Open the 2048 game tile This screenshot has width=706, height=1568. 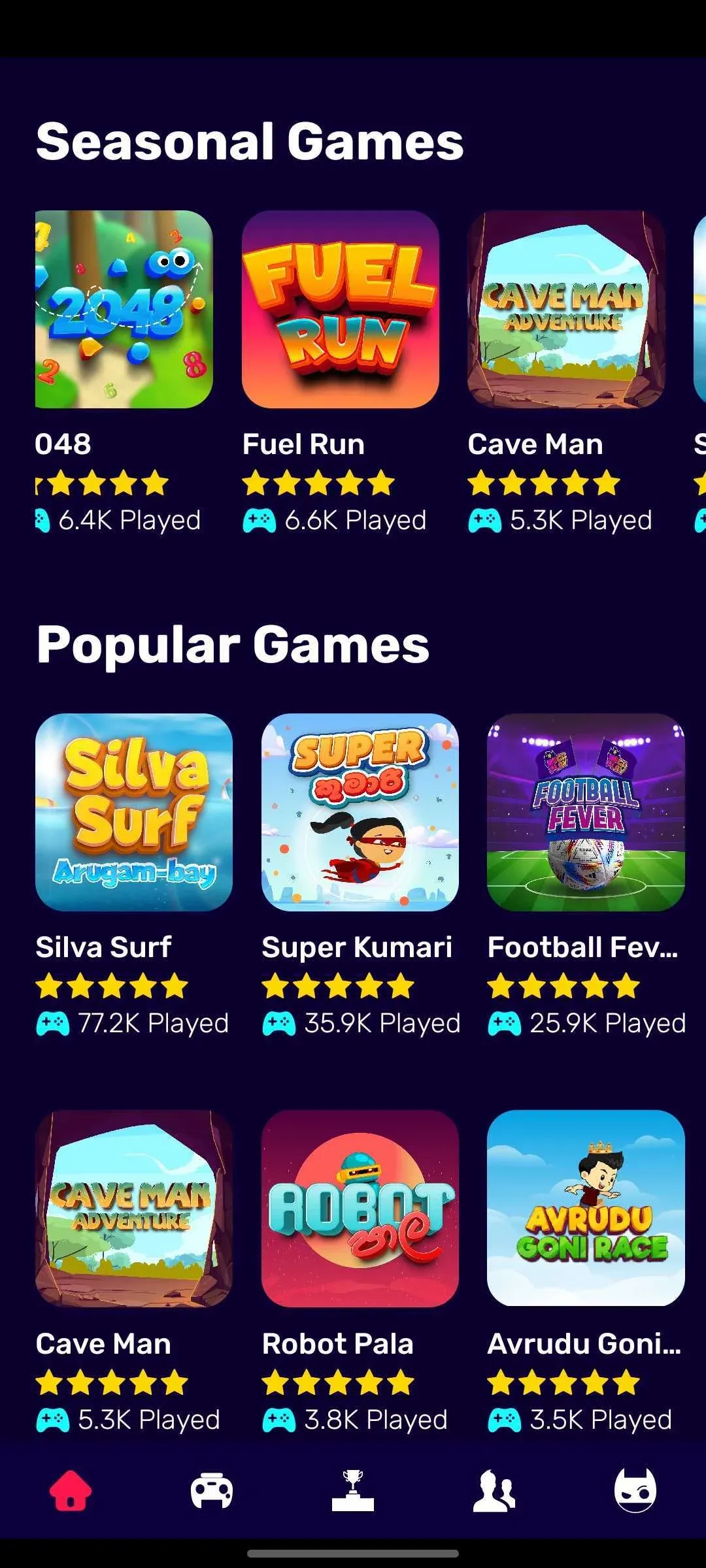(124, 310)
